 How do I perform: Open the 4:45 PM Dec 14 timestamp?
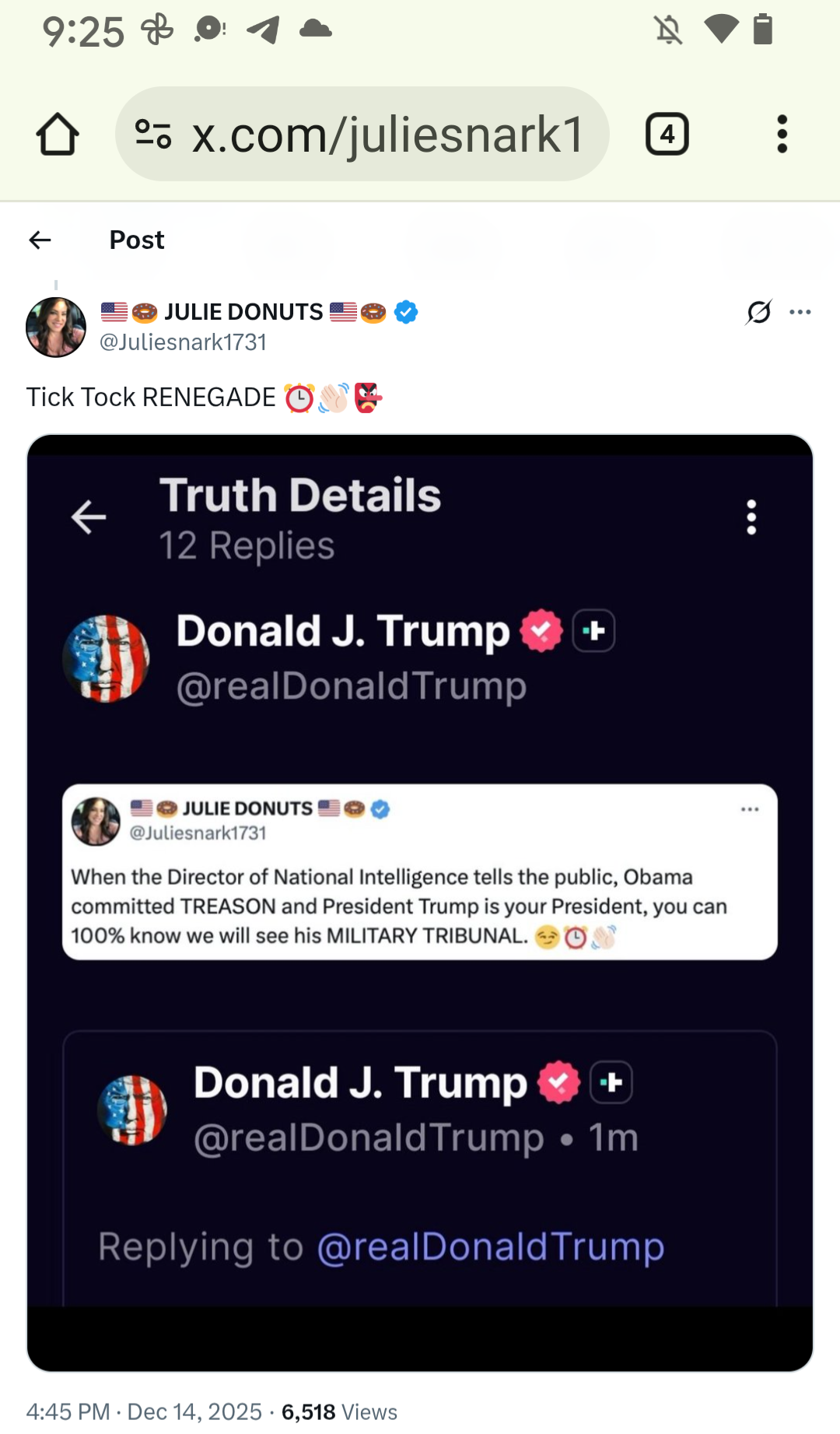144,1411
